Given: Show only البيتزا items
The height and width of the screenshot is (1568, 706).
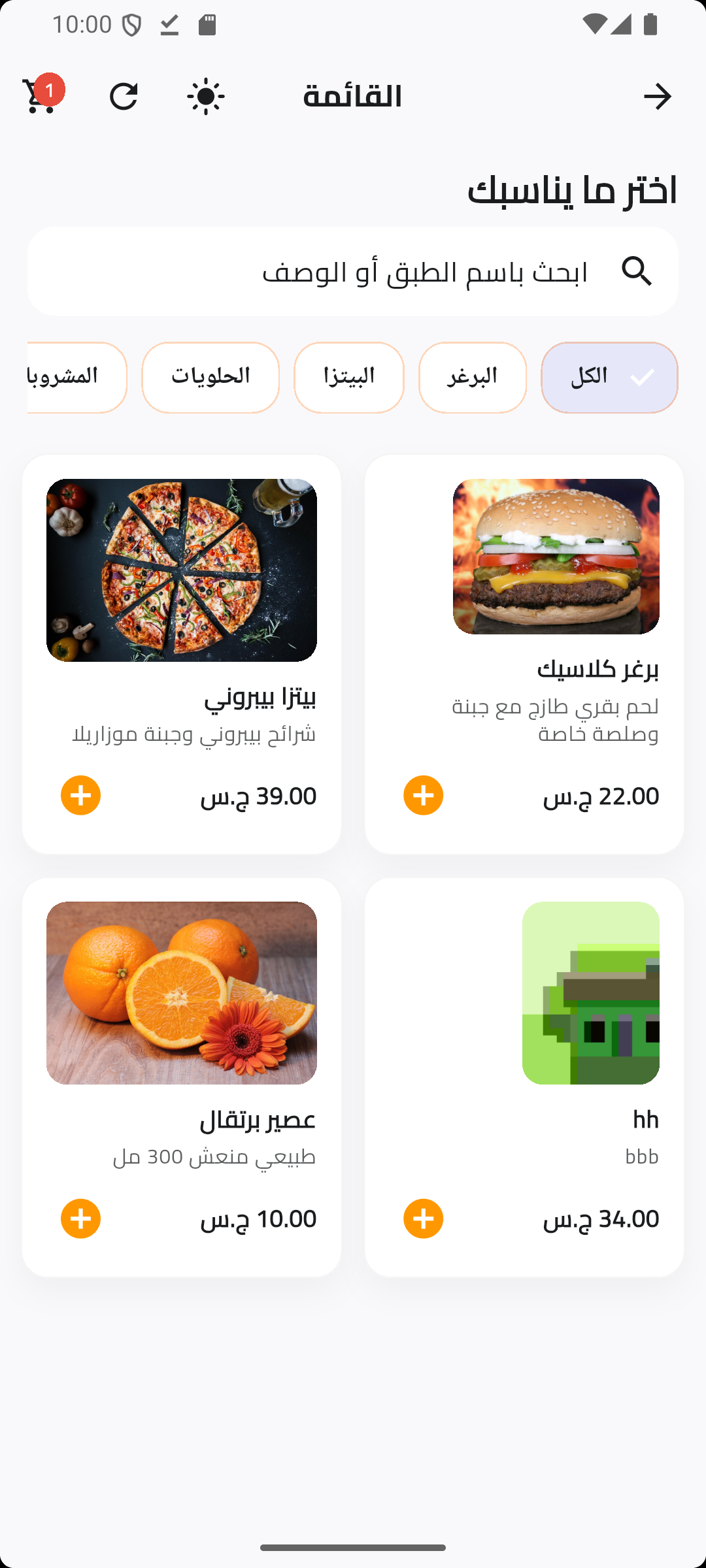Looking at the screenshot, I should 349,378.
